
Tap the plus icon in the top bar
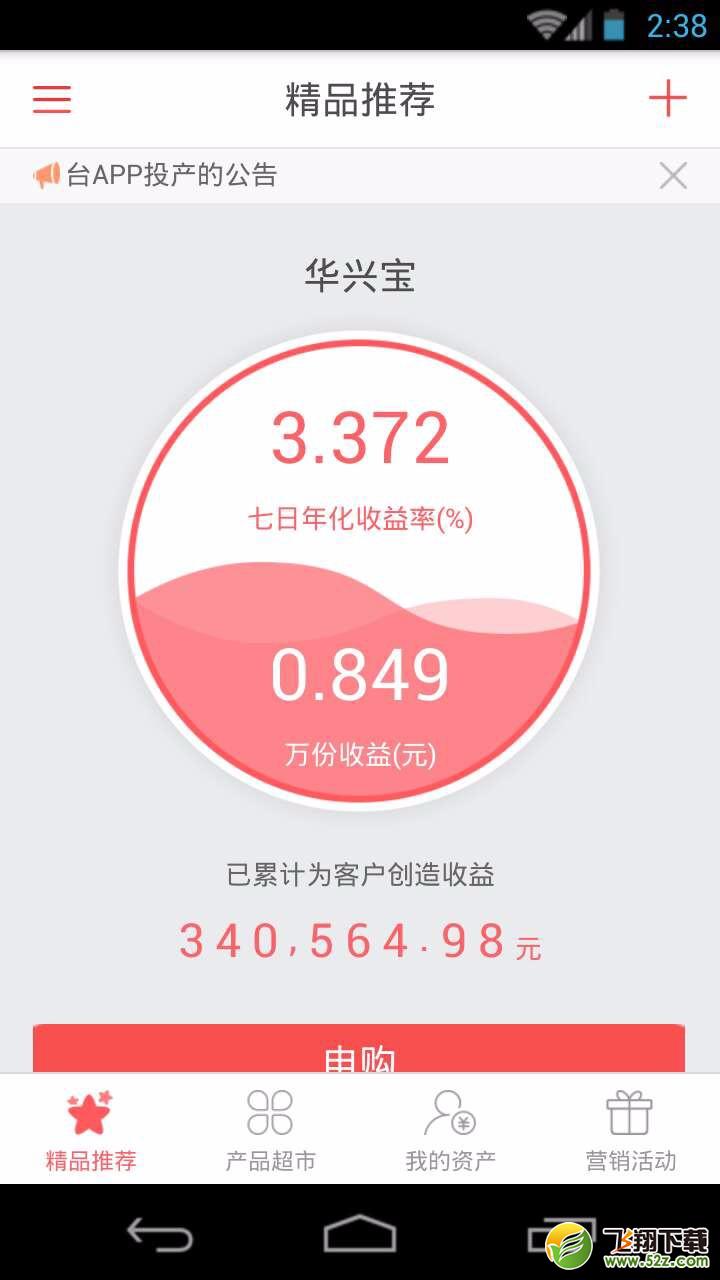pos(667,99)
